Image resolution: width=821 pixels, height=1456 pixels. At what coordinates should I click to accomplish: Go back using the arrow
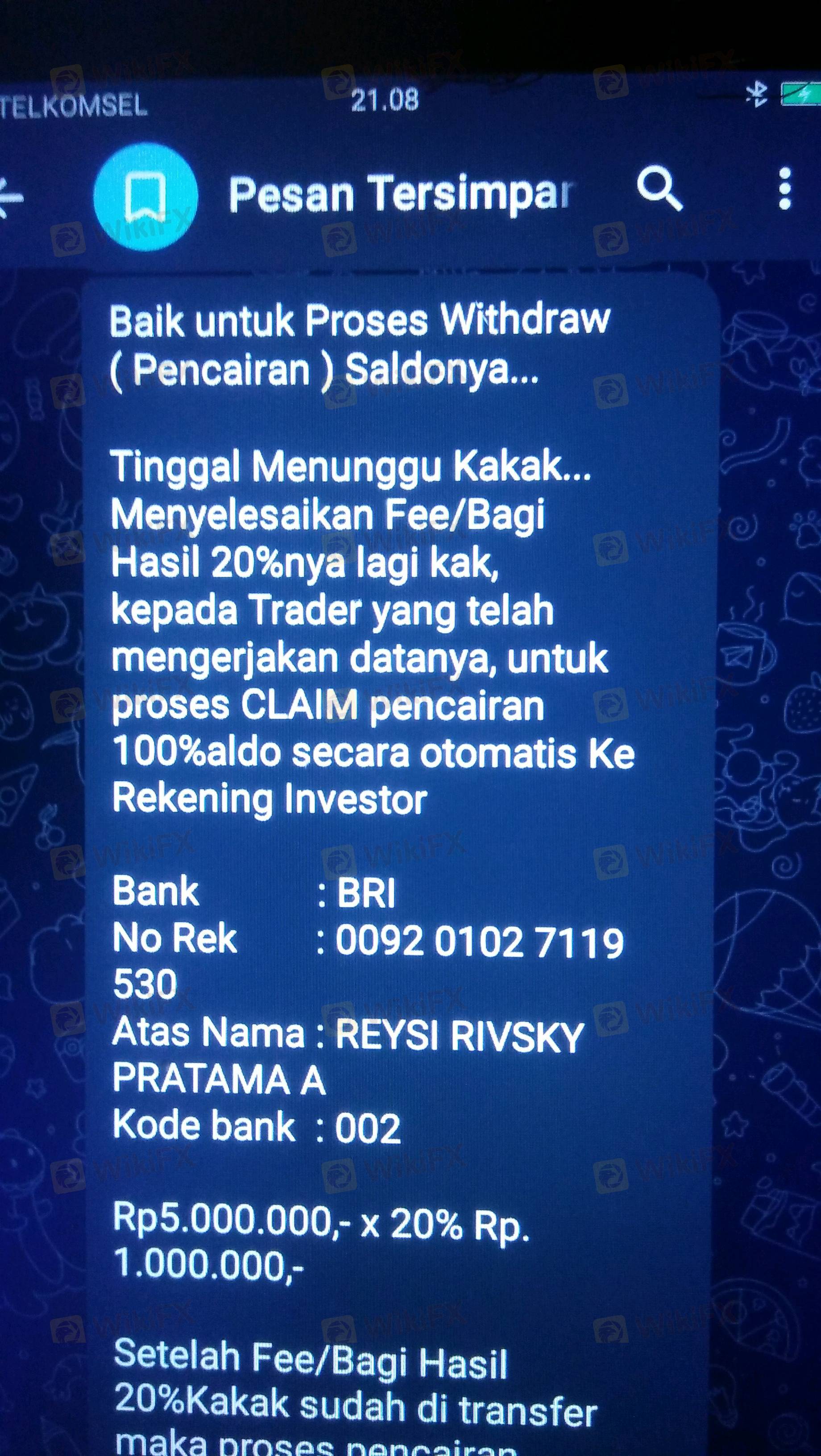click(10, 198)
